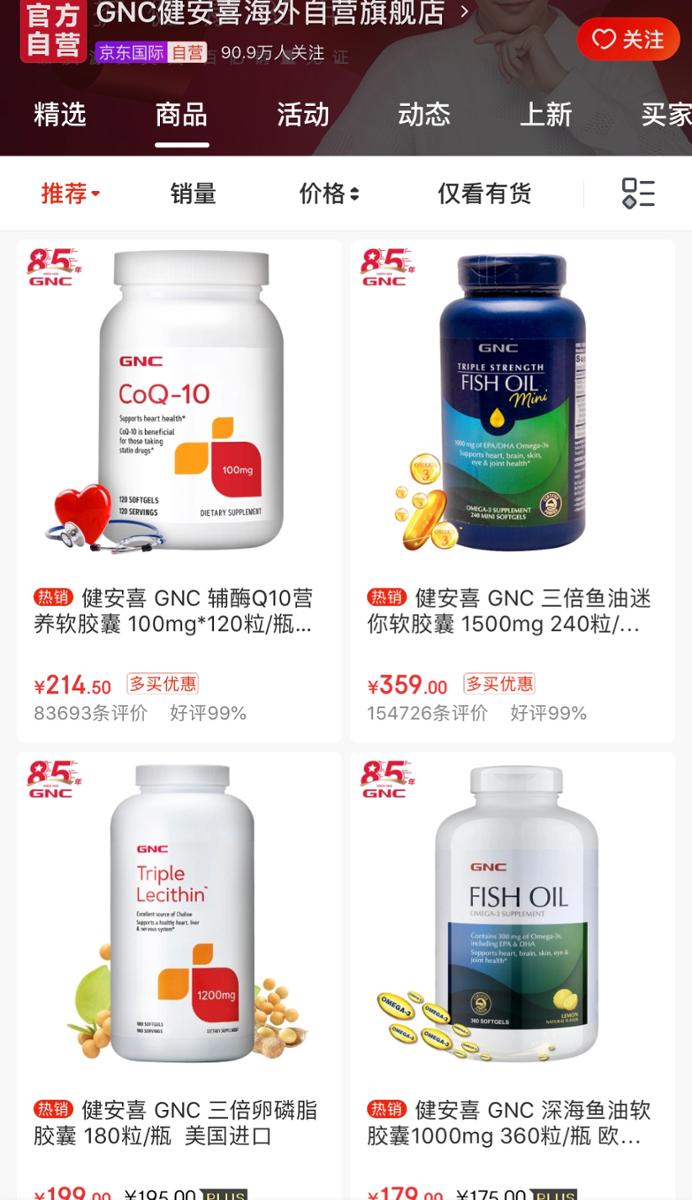Go to the 上新 tab

tap(546, 114)
